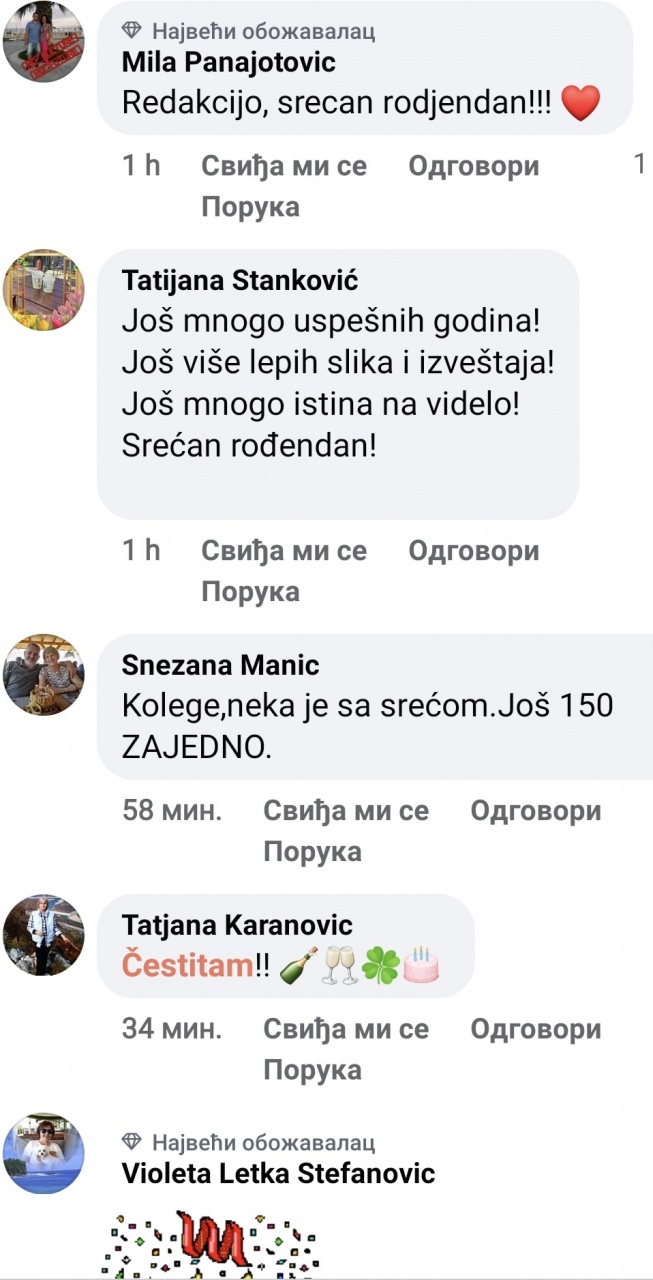Viewport: 653px width, 1280px height.
Task: Reply to Tatjana Karanovic's comment
Action: (x=536, y=1029)
